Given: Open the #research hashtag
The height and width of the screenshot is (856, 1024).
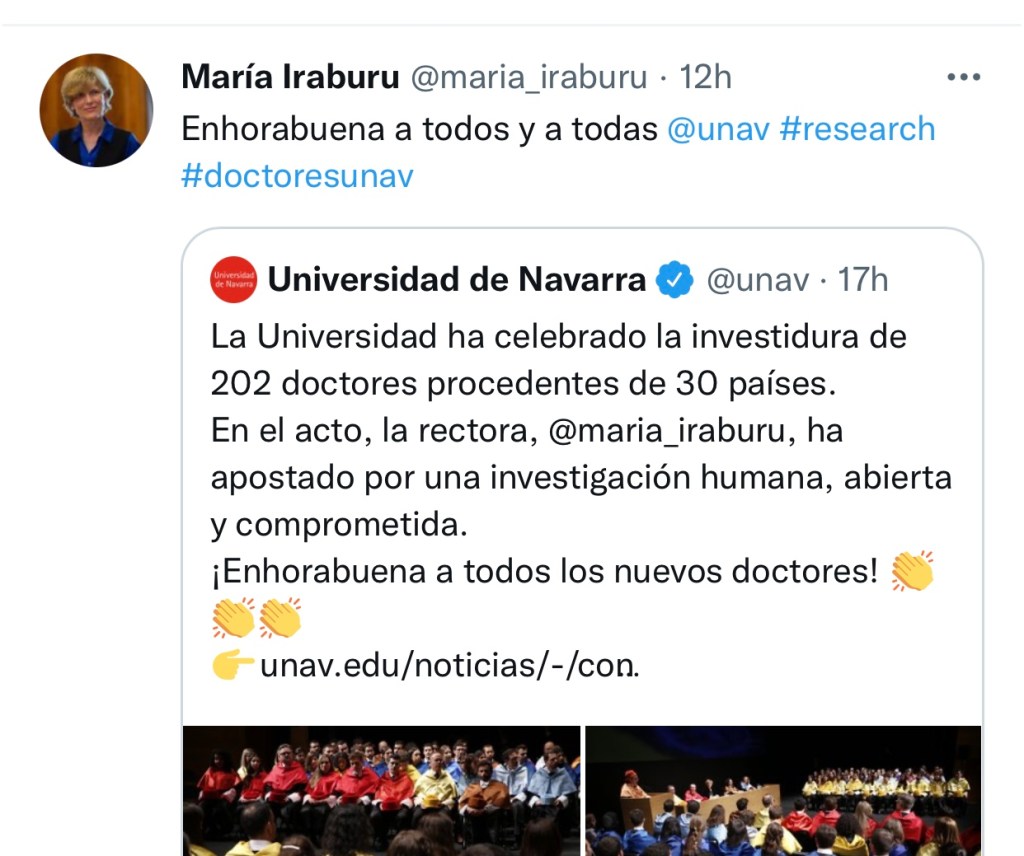Looking at the screenshot, I should click(x=857, y=129).
